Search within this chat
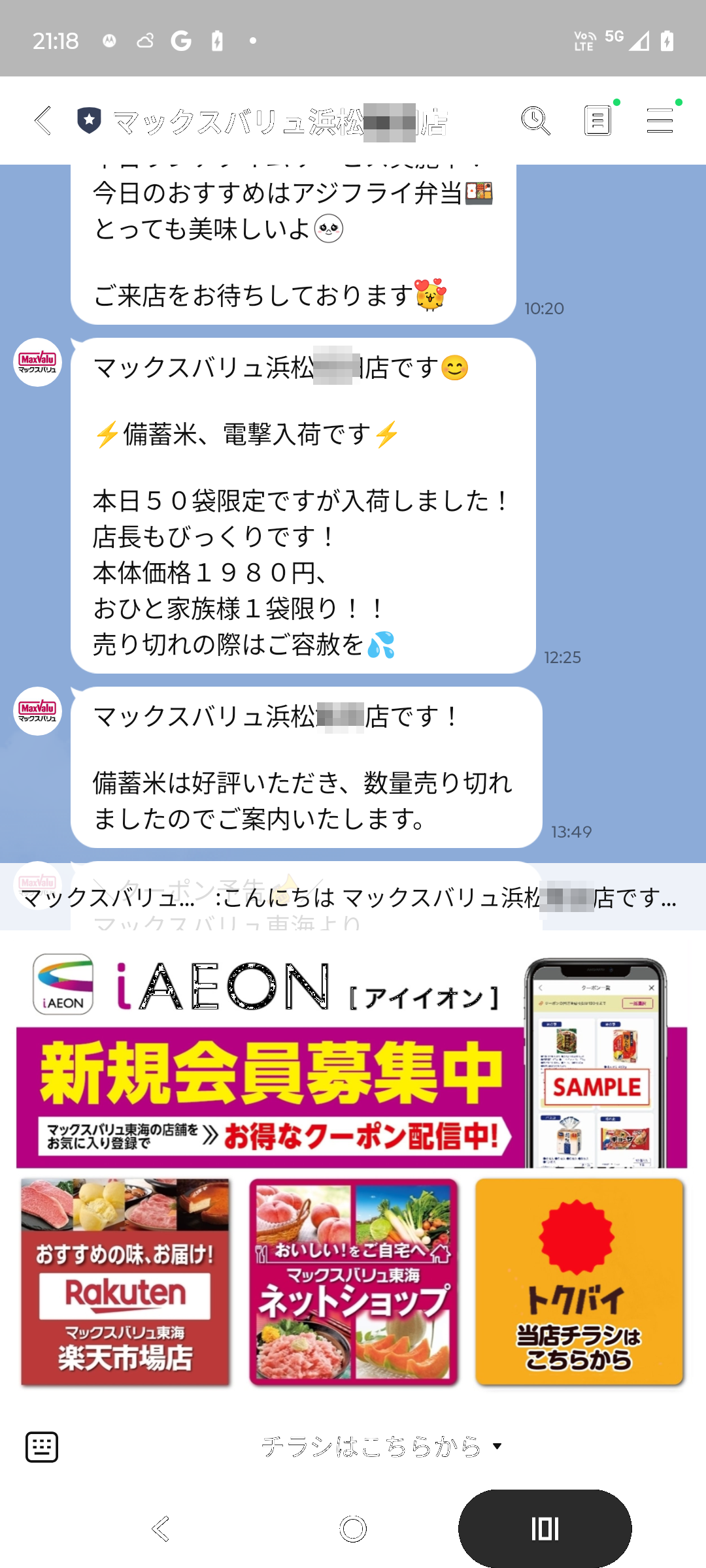This screenshot has height=1568, width=706. 535,121
